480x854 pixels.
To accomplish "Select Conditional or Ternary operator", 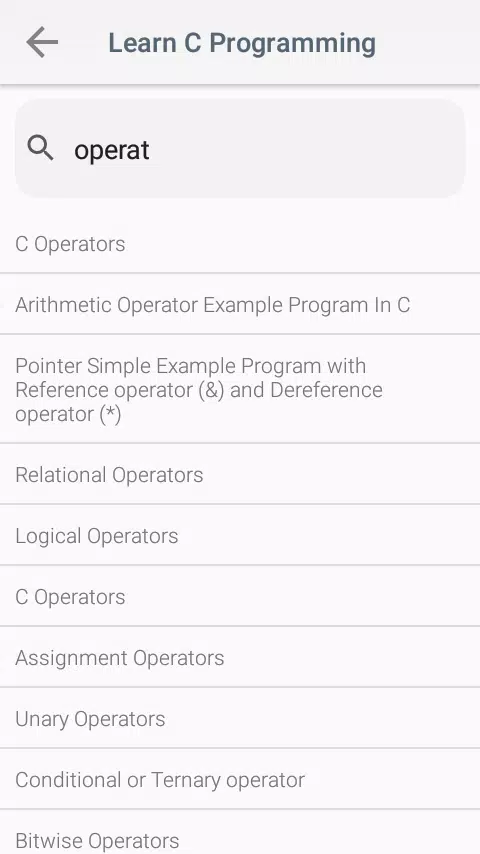I will (x=240, y=779).
